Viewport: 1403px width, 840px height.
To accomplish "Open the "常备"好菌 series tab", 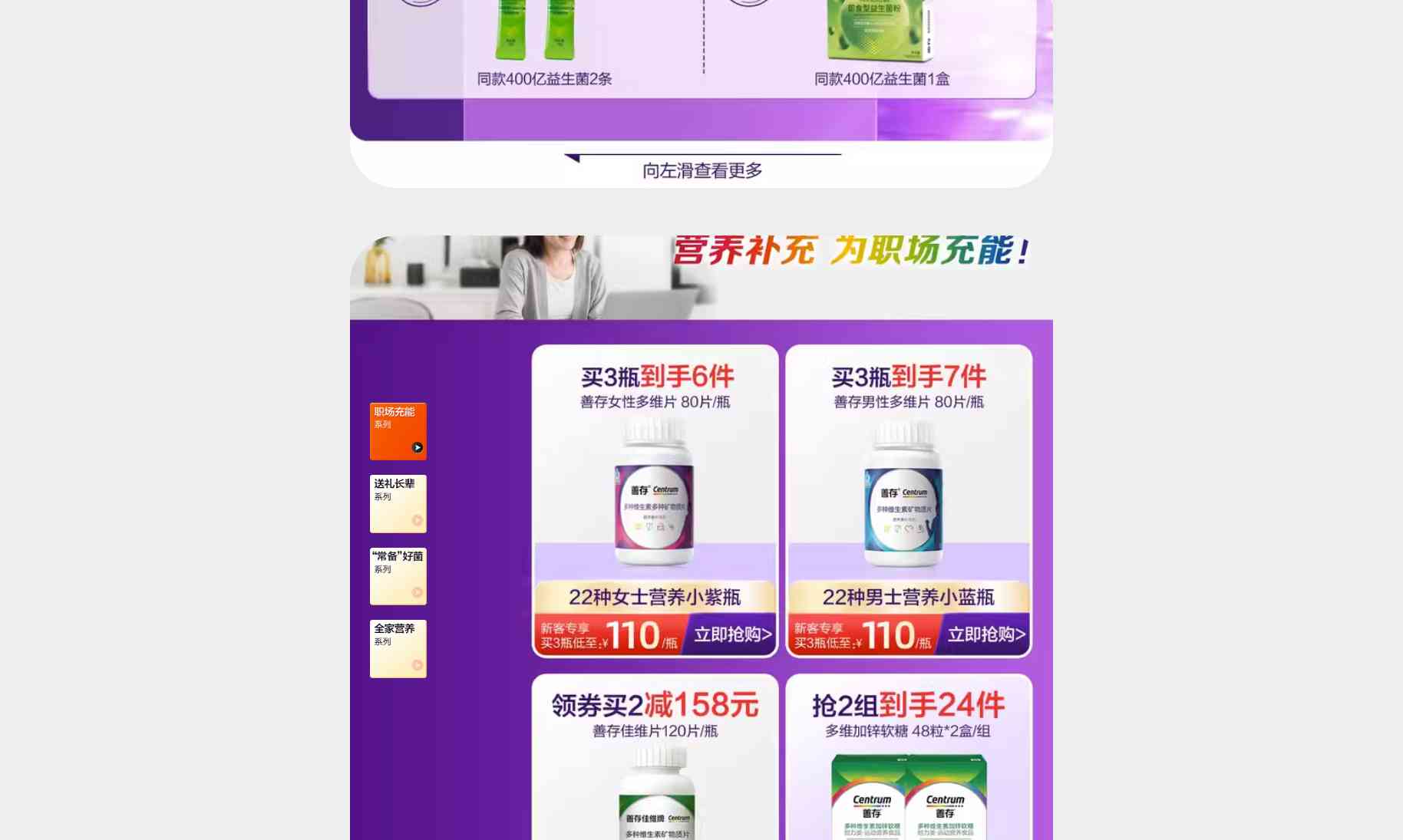I will (x=398, y=576).
